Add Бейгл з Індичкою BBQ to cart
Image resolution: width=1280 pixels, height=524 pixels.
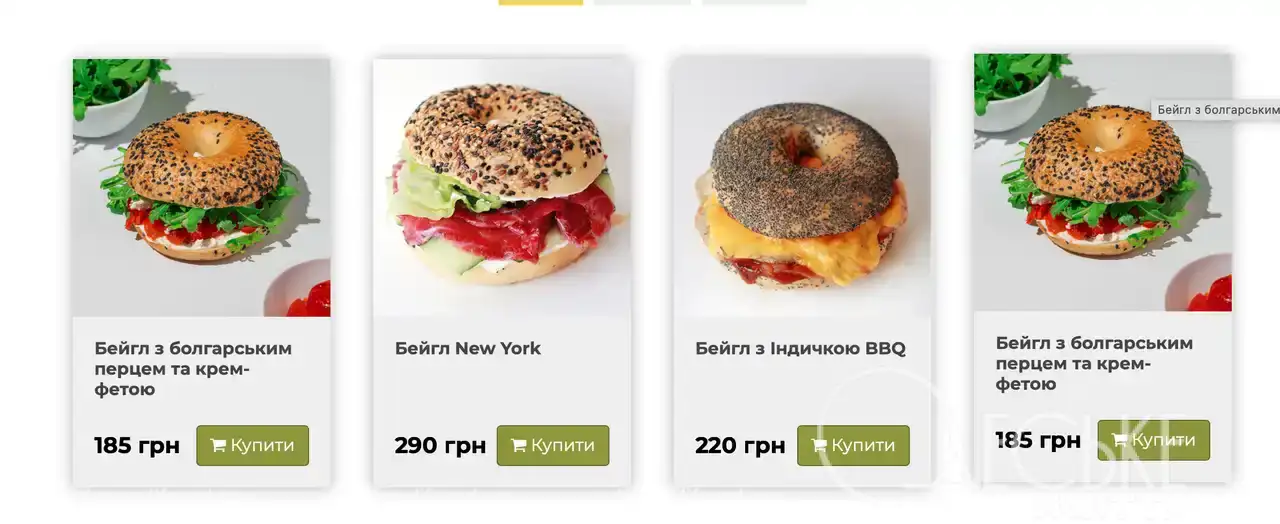[x=852, y=445]
